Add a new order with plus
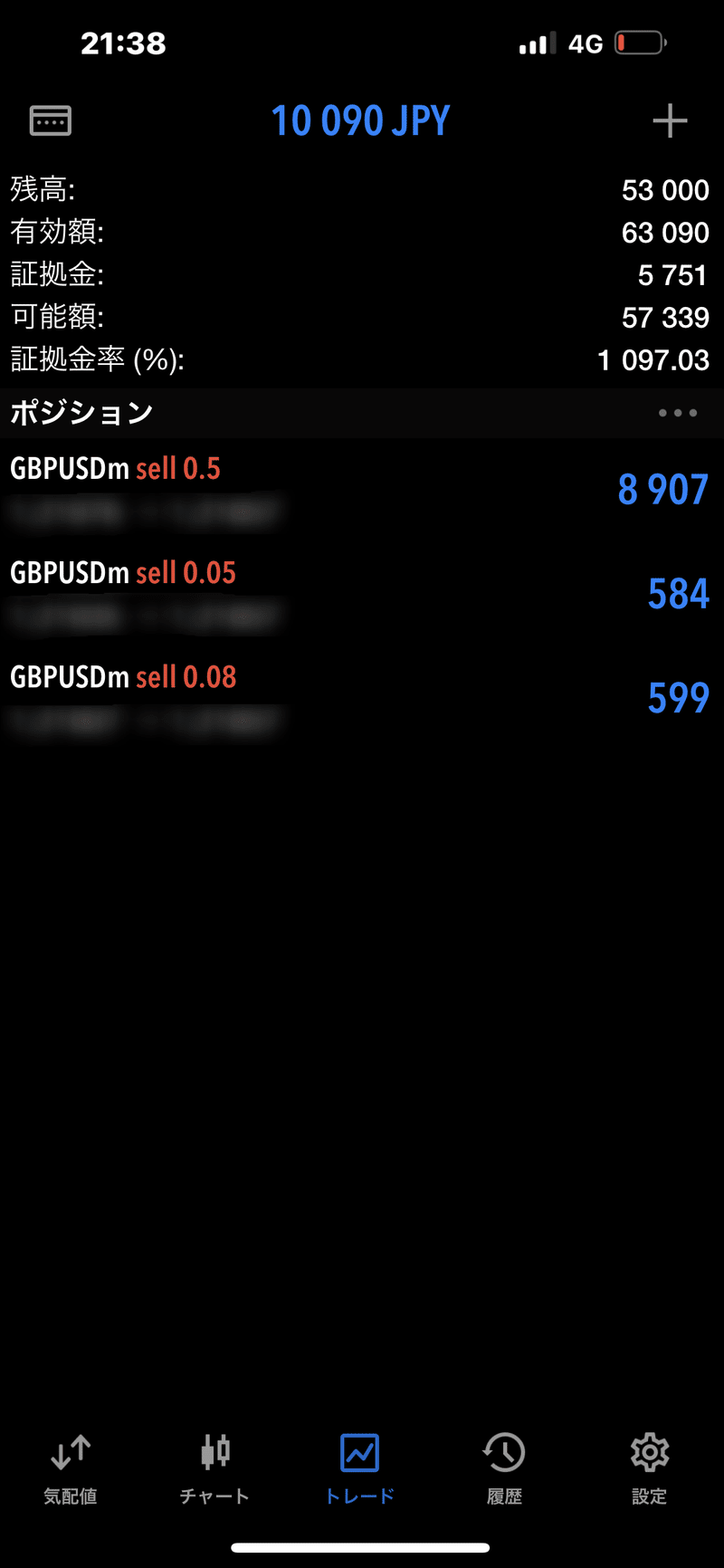 pyautogui.click(x=670, y=120)
